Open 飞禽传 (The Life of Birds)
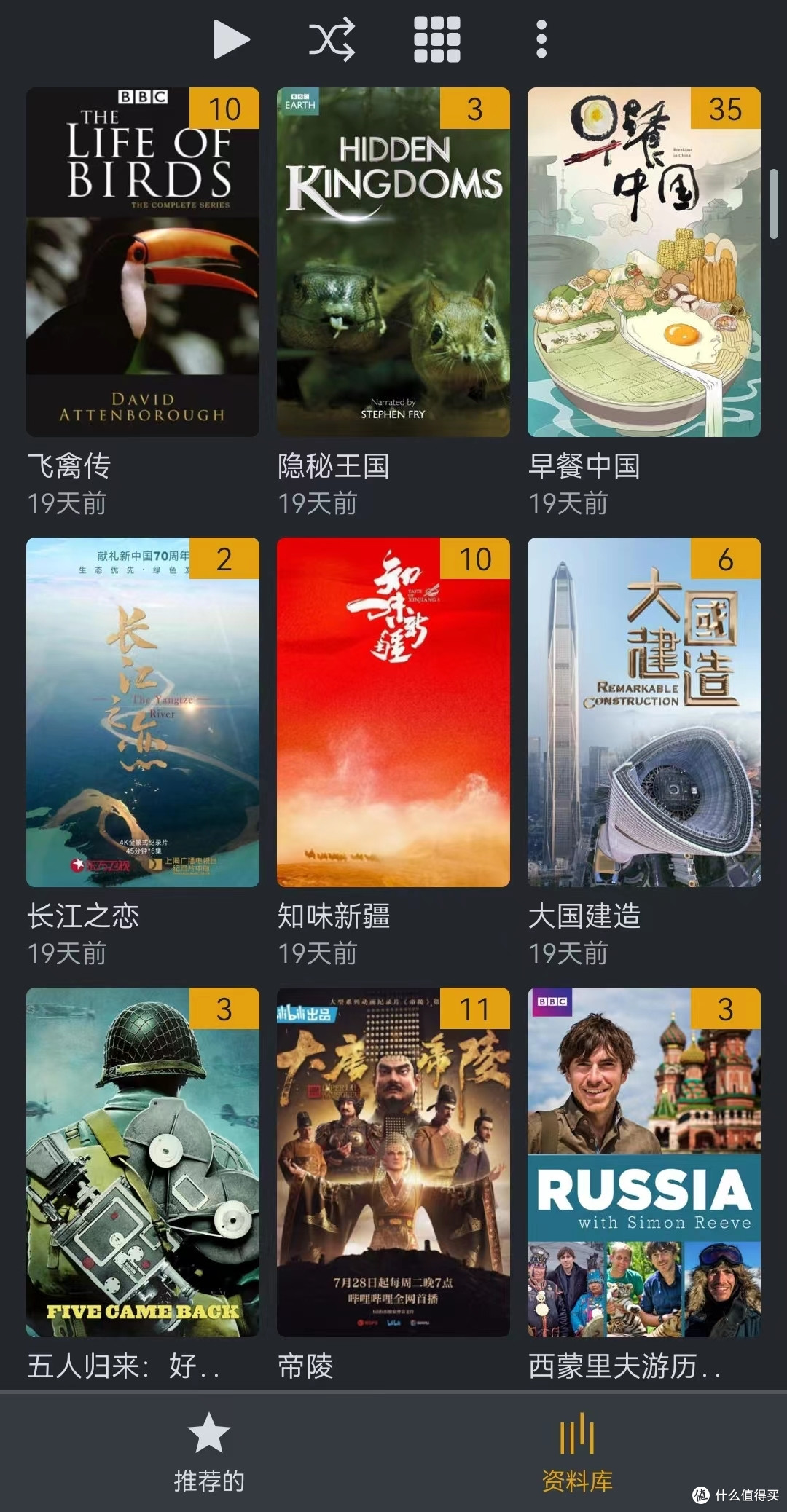 click(143, 262)
